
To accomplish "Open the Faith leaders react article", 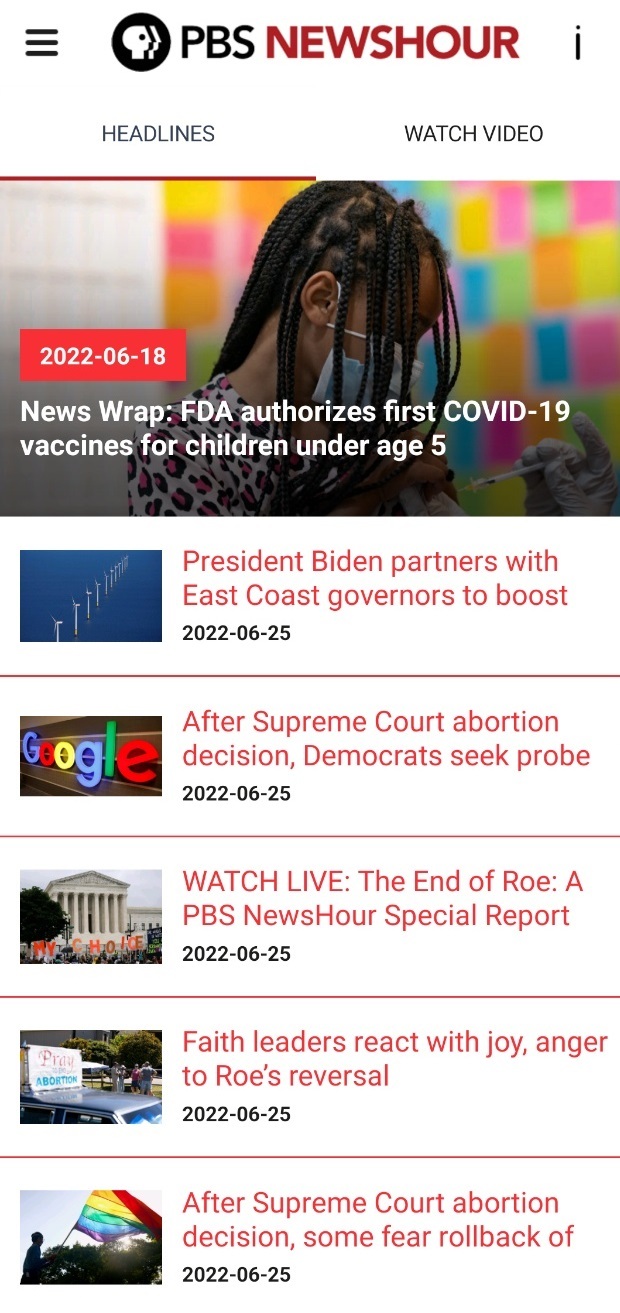I will [394, 1060].
